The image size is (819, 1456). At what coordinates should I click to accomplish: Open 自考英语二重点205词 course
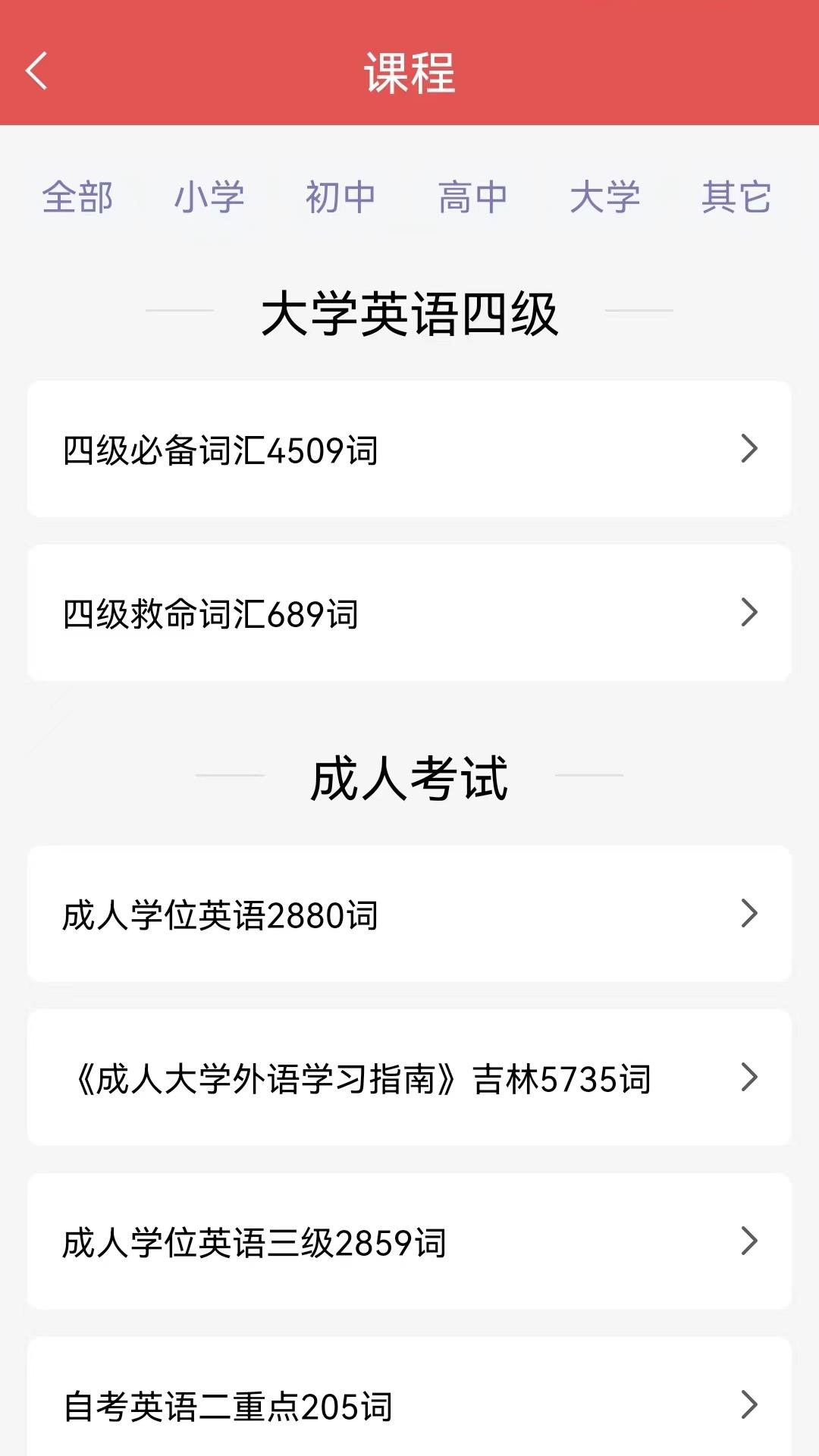point(409,1404)
